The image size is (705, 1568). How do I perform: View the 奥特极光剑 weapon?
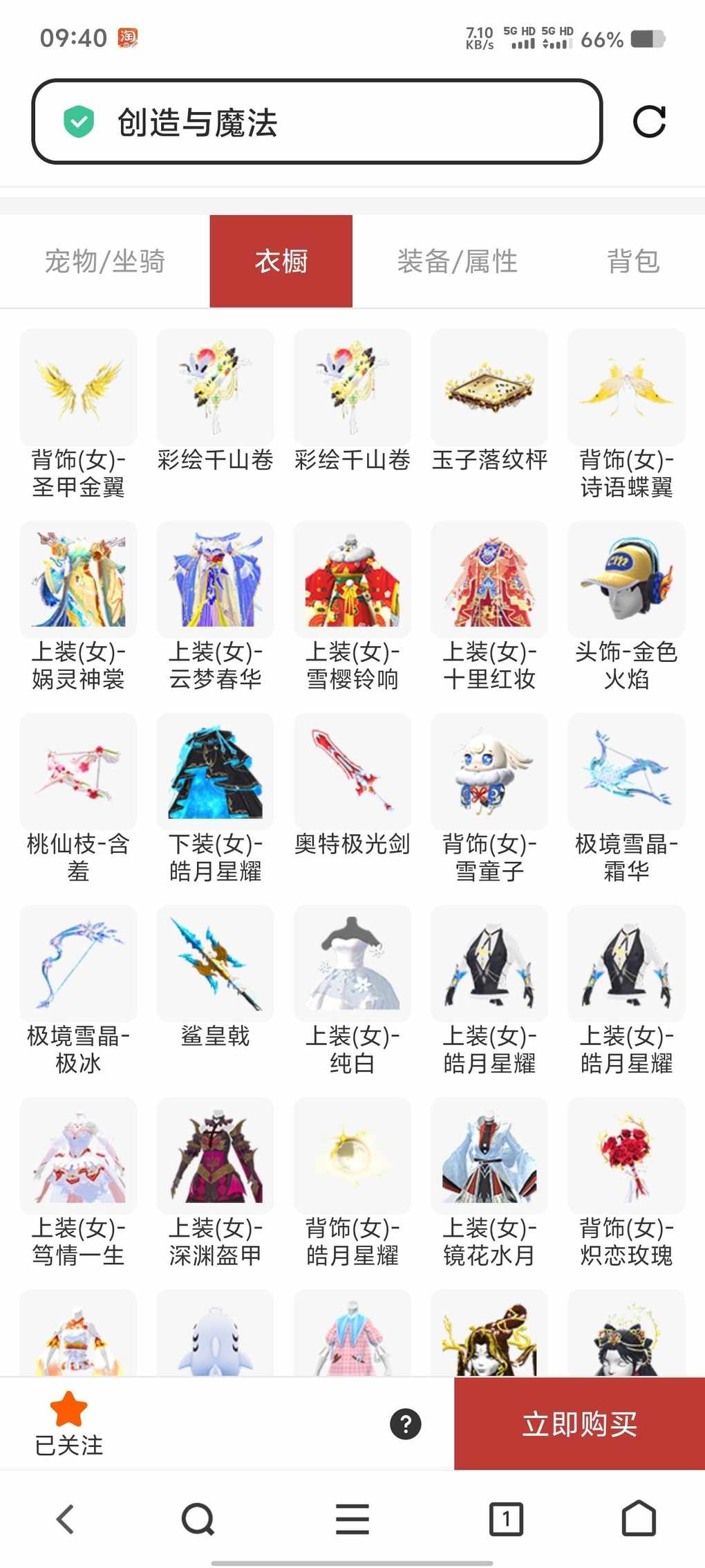352,772
